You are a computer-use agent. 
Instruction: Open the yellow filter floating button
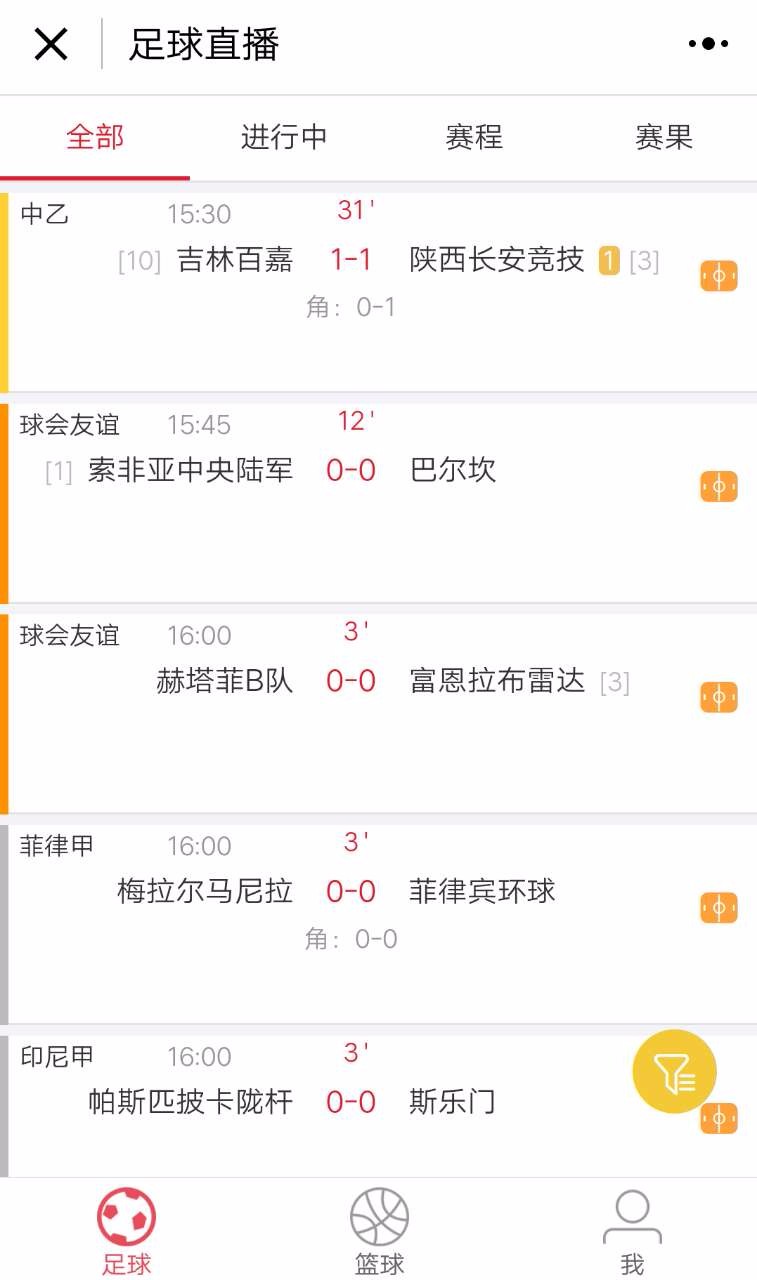[x=675, y=1072]
